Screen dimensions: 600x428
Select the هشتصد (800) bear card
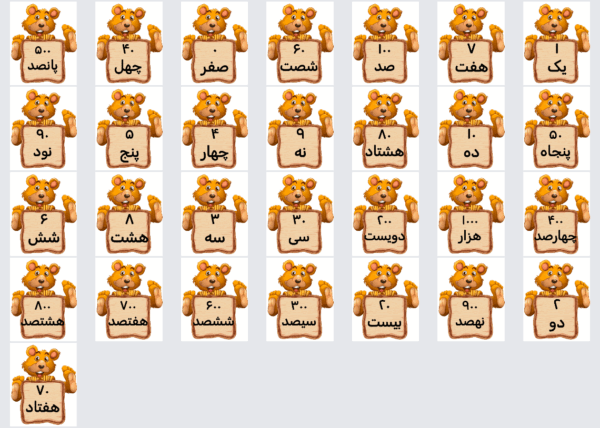(43, 300)
